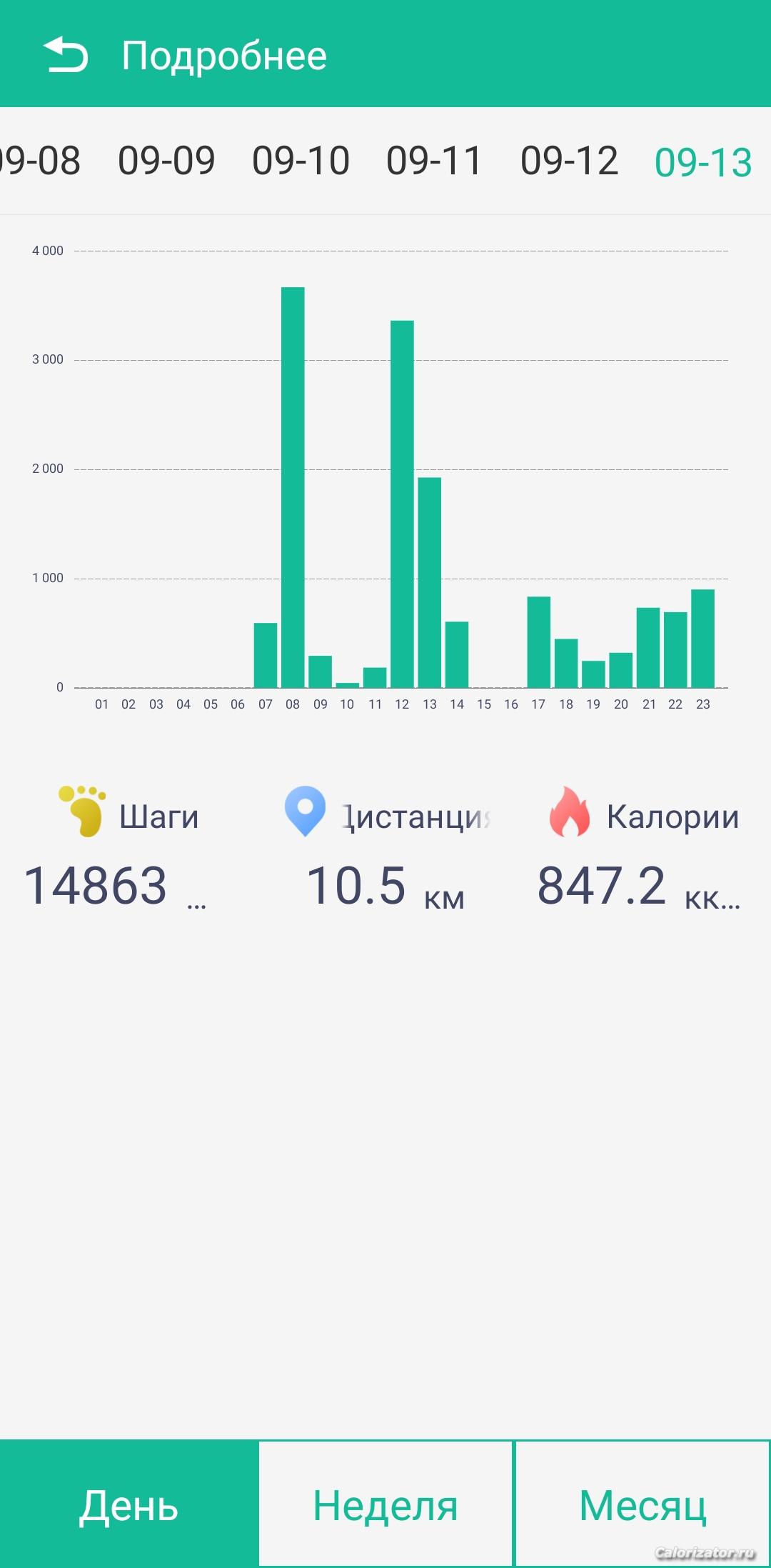Screen dimensions: 771x1568
Task: Select the 09-09 date
Action: (x=166, y=161)
